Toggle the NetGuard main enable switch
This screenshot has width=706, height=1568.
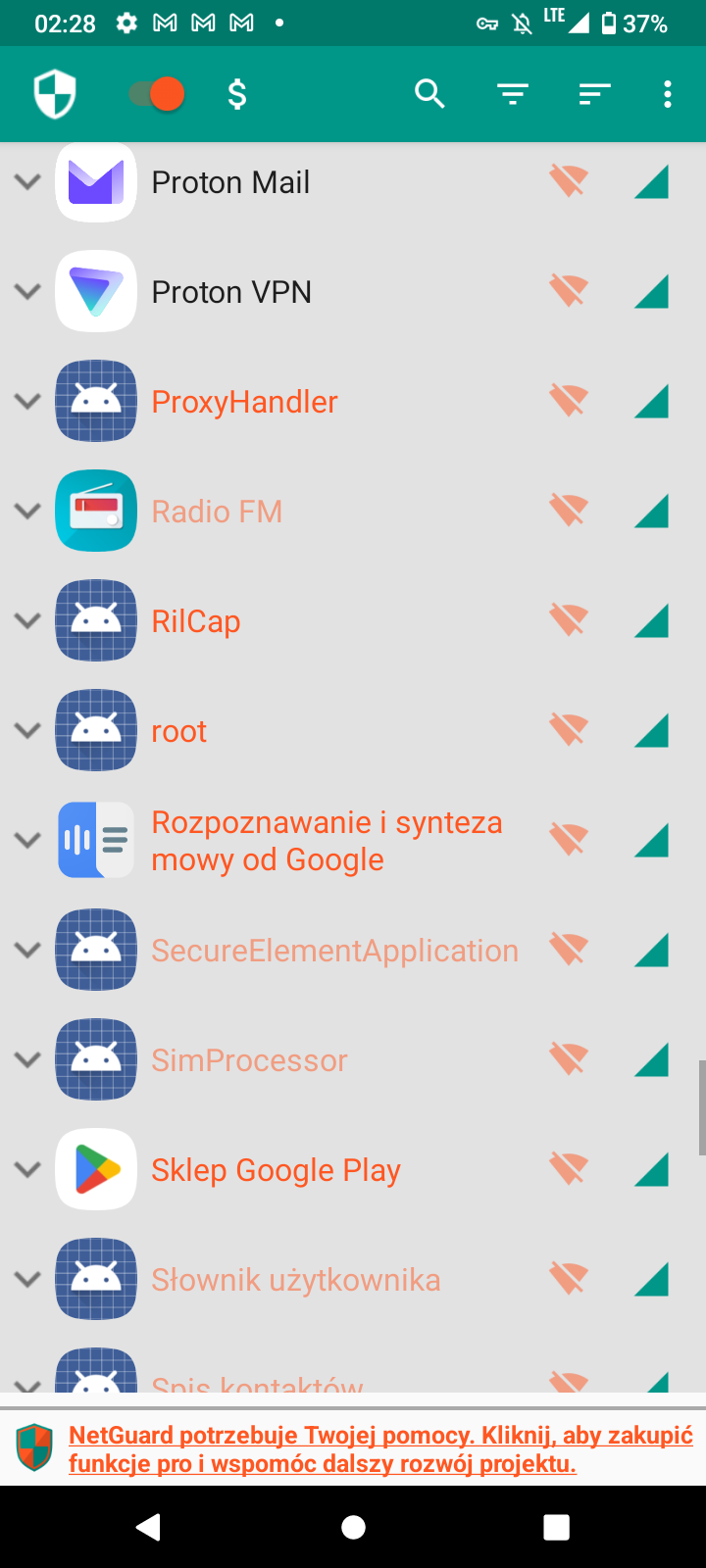(157, 94)
